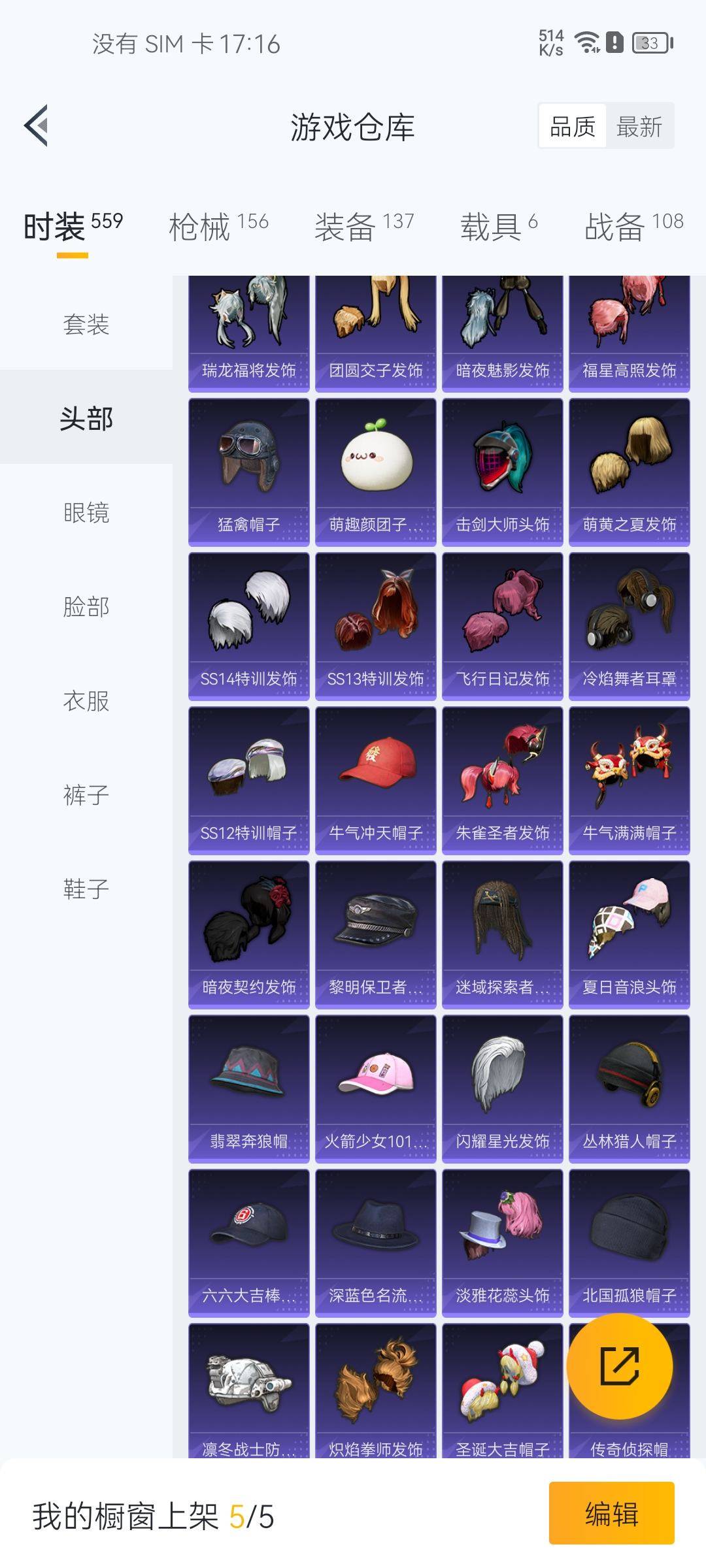This screenshot has width=706, height=1568.
Task: Select the 品质 sort option
Action: [x=573, y=126]
